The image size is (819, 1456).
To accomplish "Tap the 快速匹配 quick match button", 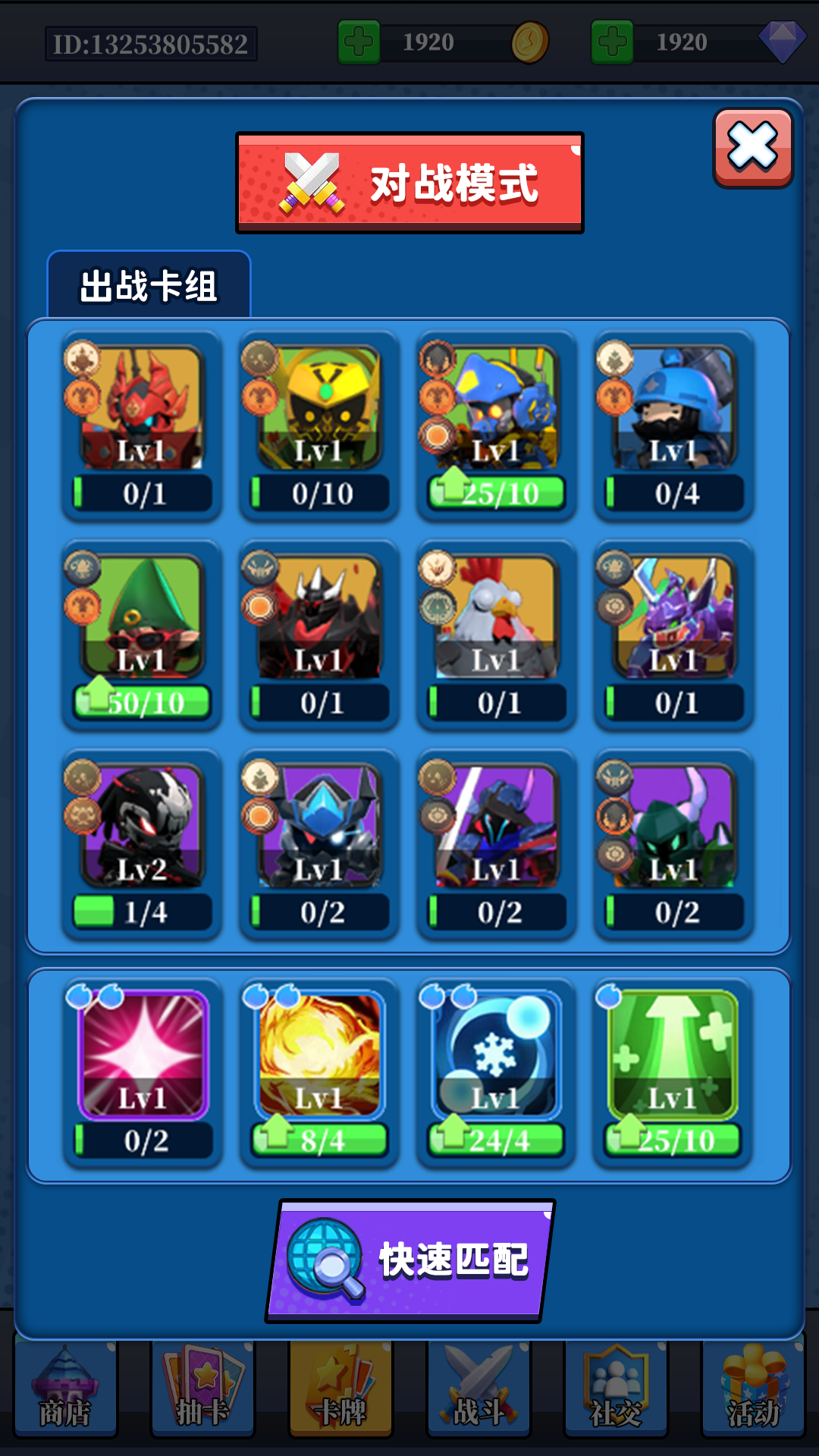I will tap(410, 1260).
